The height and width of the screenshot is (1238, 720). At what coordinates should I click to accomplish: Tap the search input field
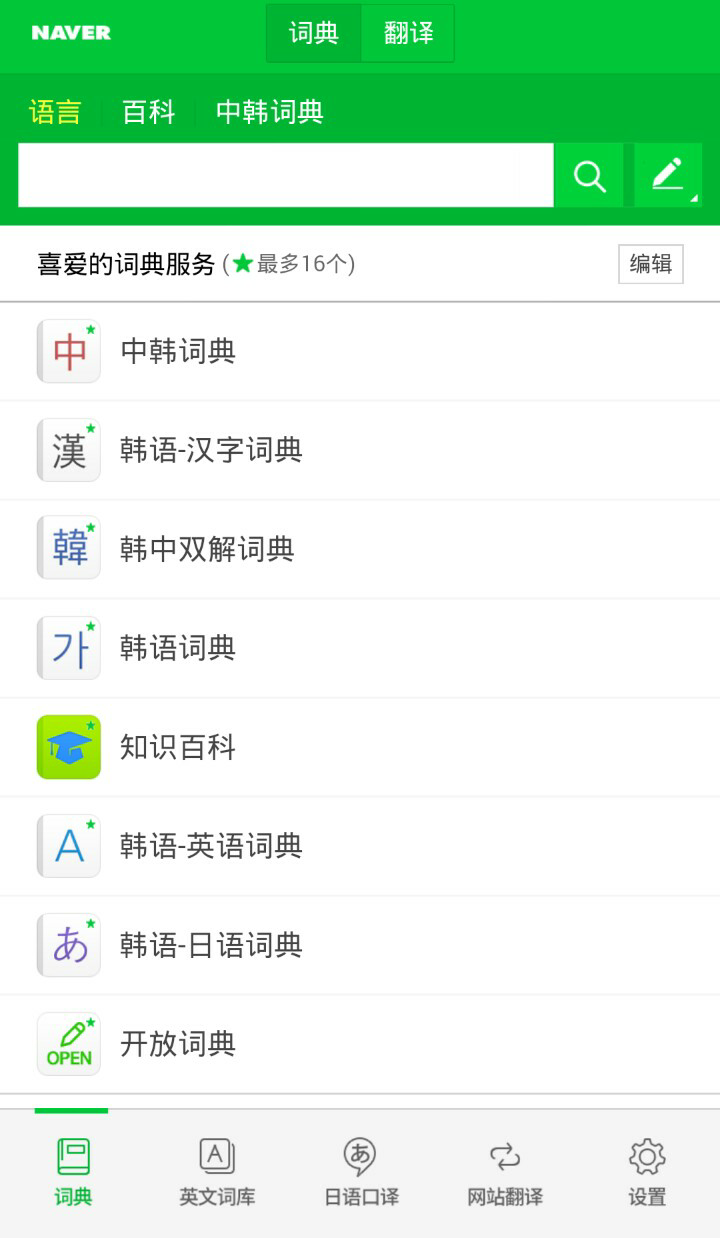(x=287, y=174)
